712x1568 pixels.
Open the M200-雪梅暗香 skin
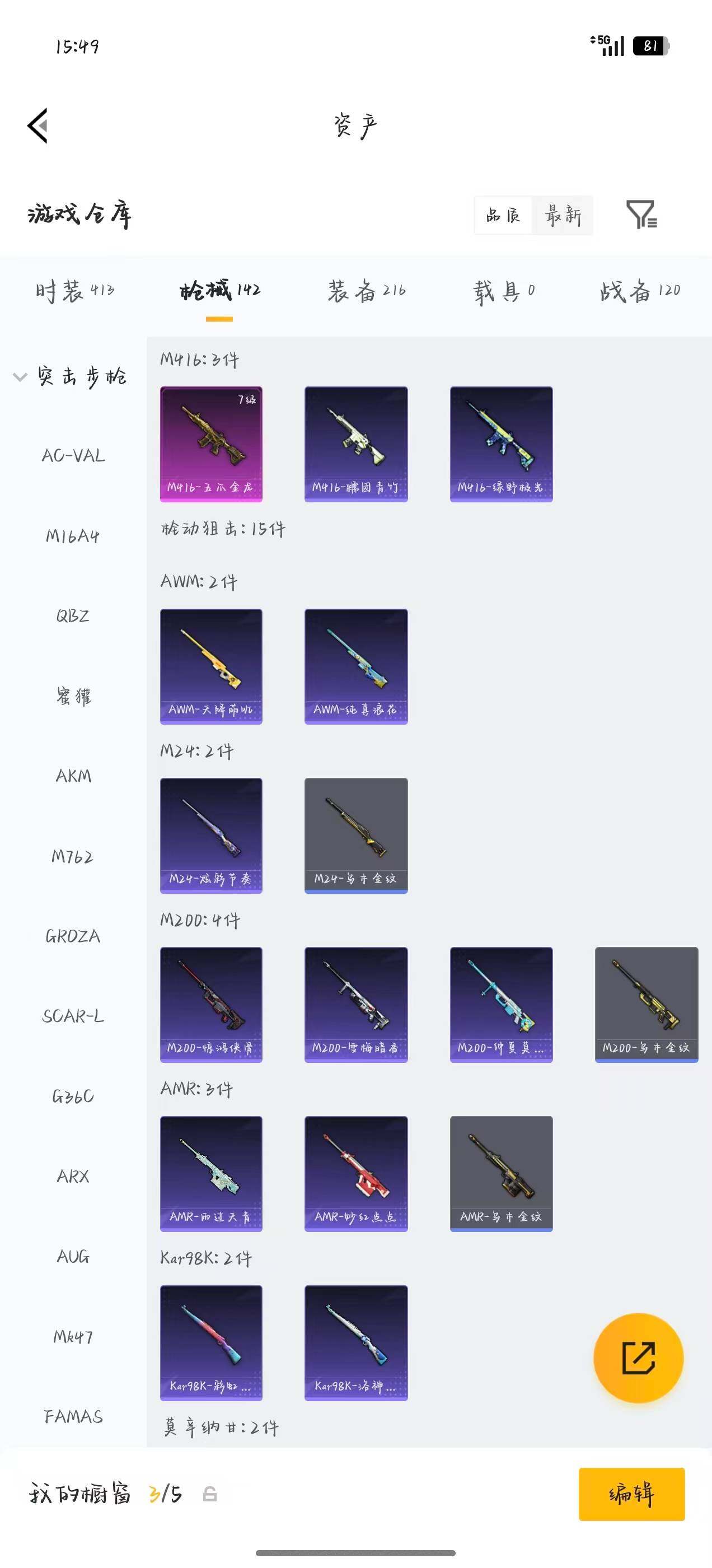click(356, 1005)
